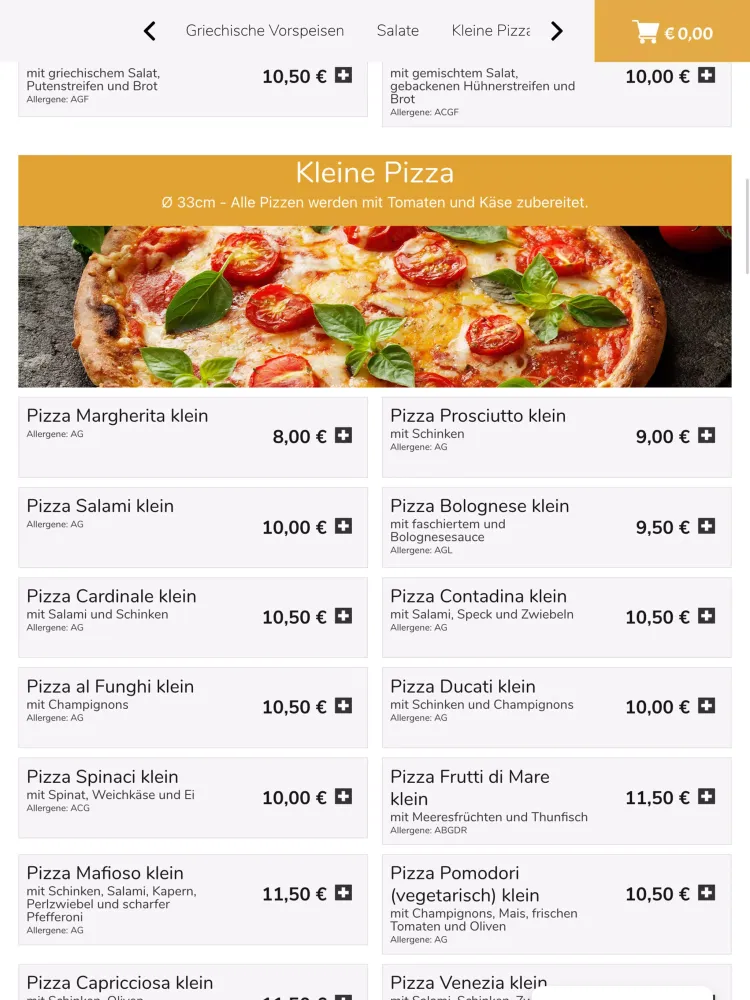750x1000 pixels.
Task: Open the shopping cart showing € 0,00
Action: [x=673, y=32]
